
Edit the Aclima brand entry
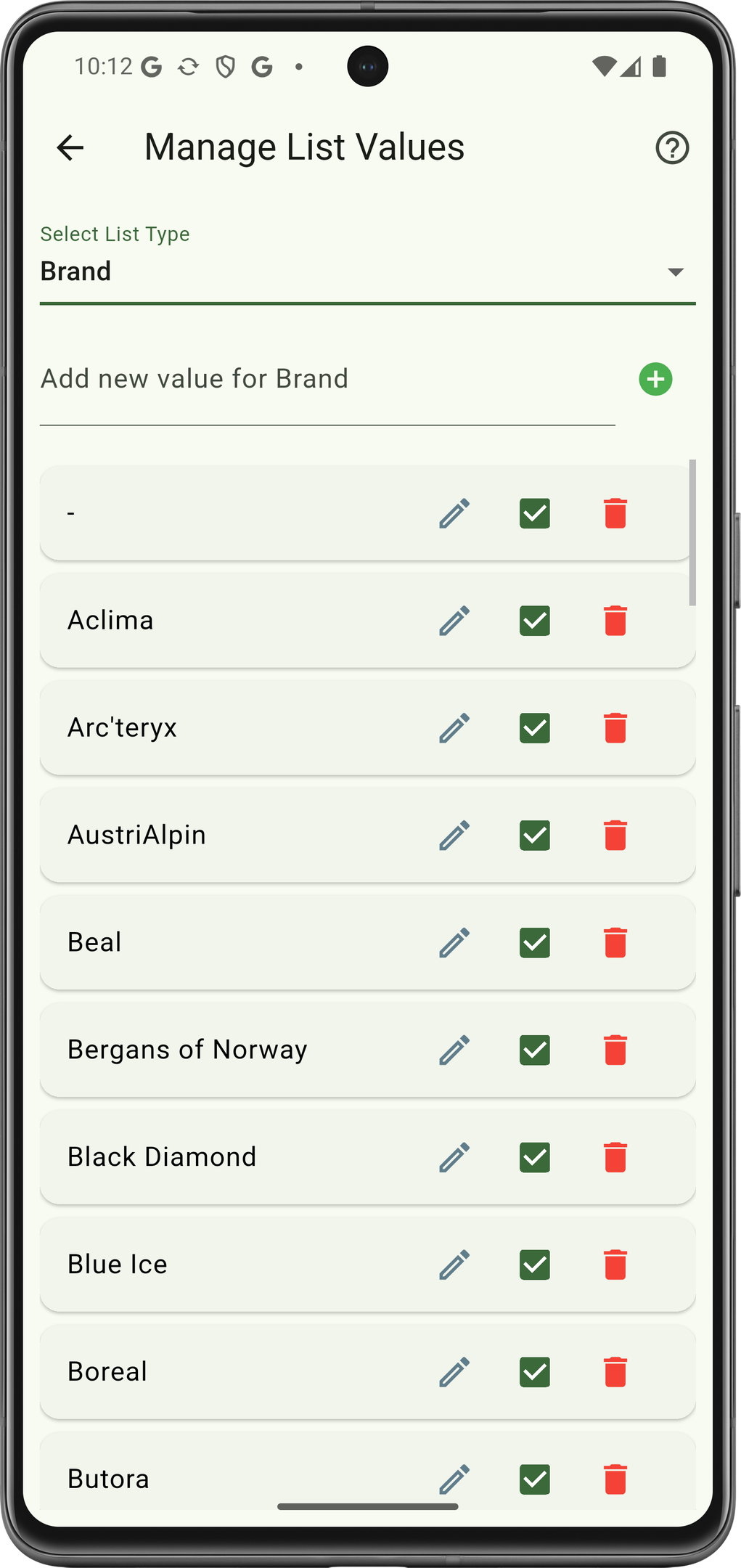click(455, 621)
